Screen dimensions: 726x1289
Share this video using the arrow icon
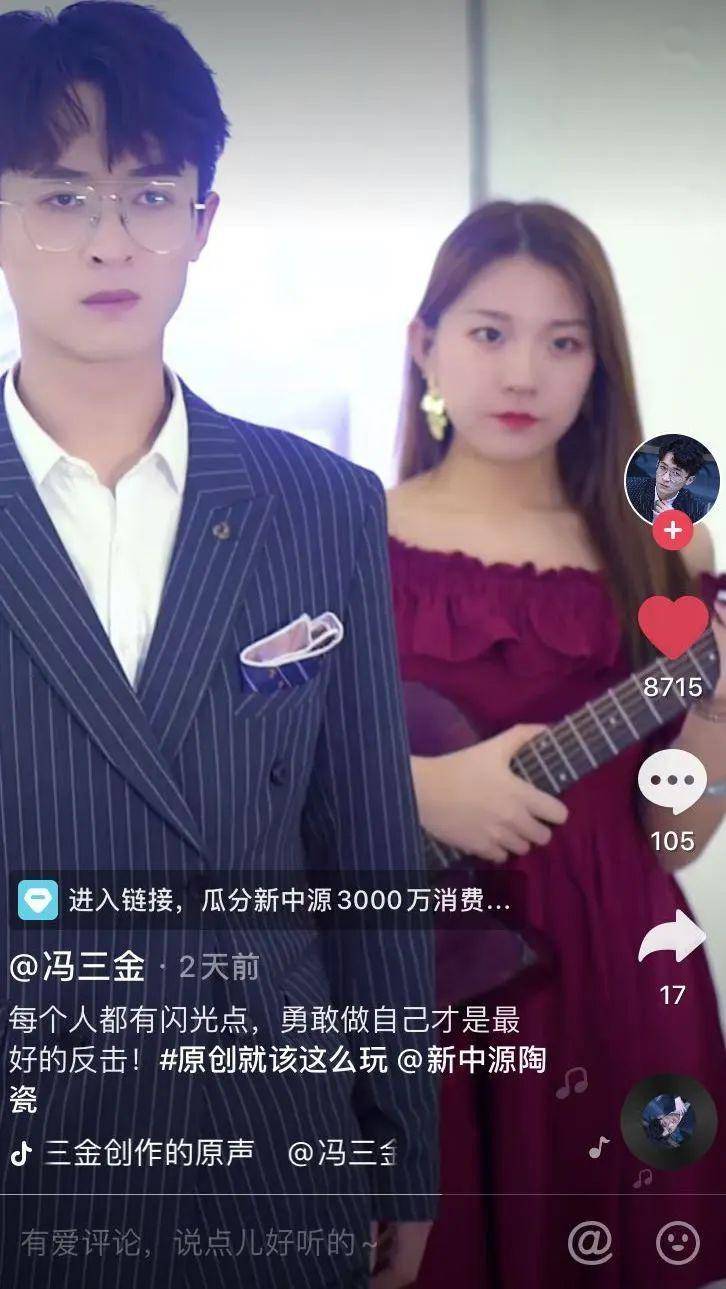(672, 939)
